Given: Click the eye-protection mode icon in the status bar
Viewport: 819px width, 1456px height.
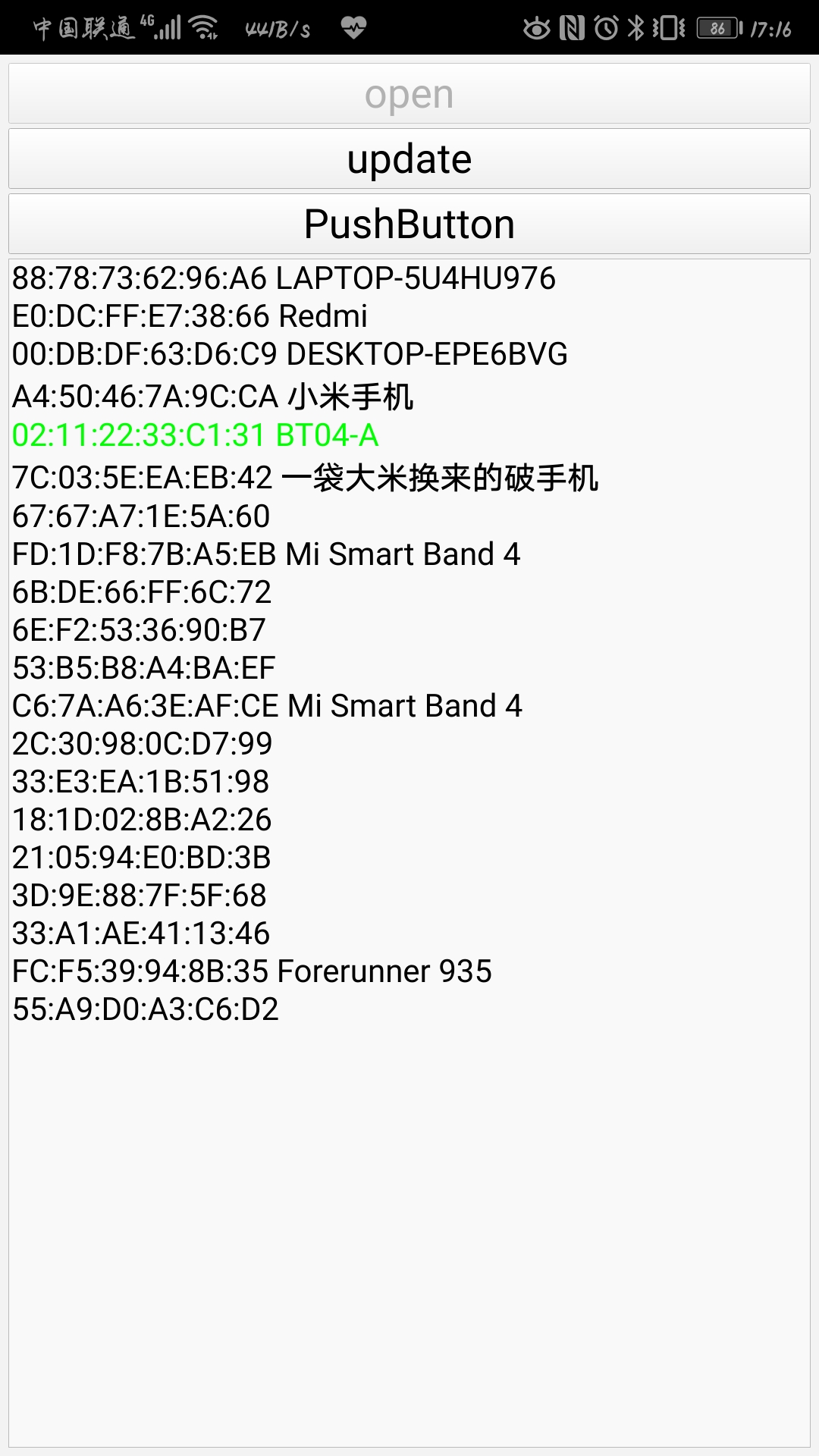Looking at the screenshot, I should [x=535, y=25].
